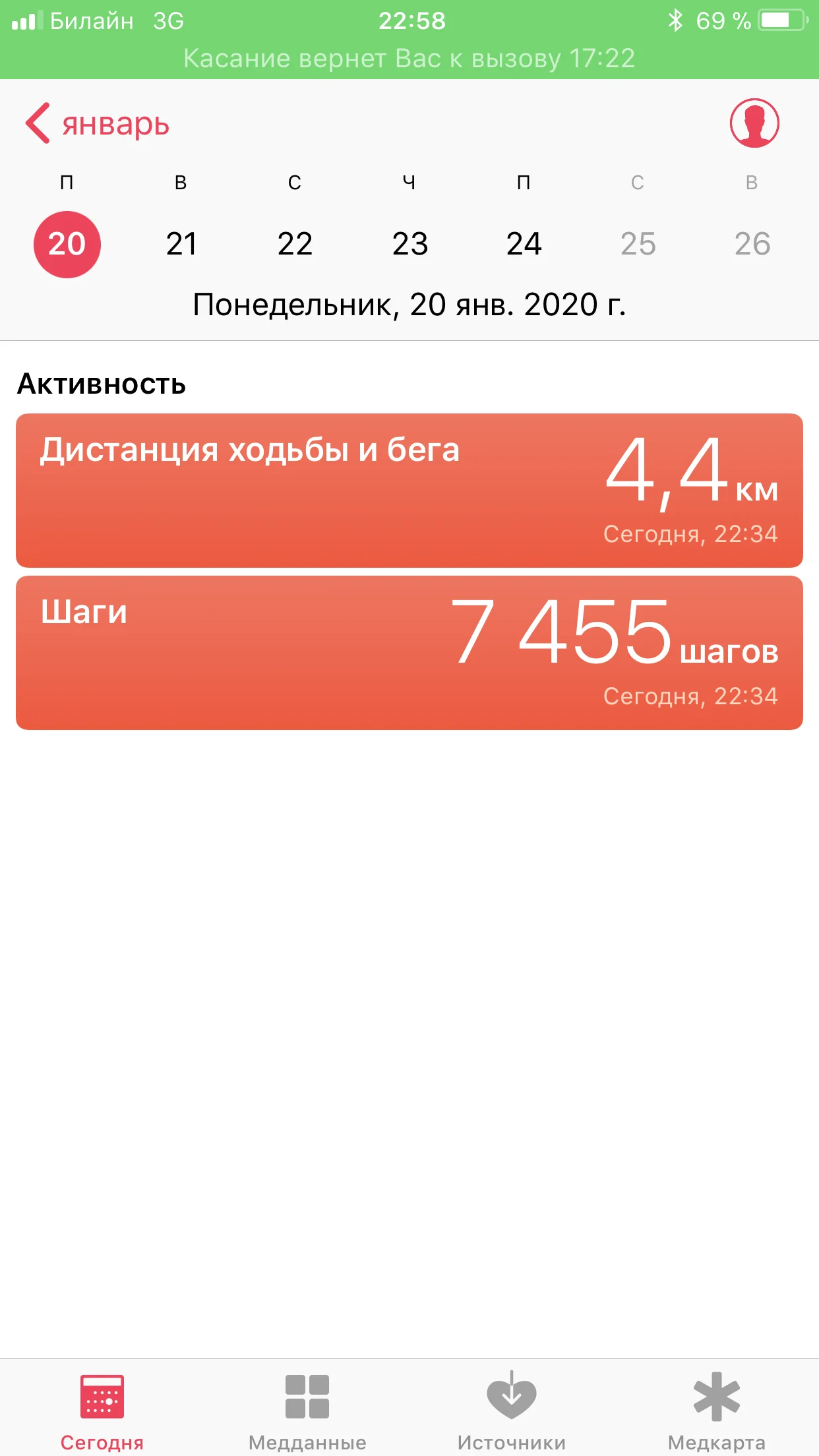Switch to the Источники tab
Viewport: 819px width, 1456px height.
coord(512,1407)
